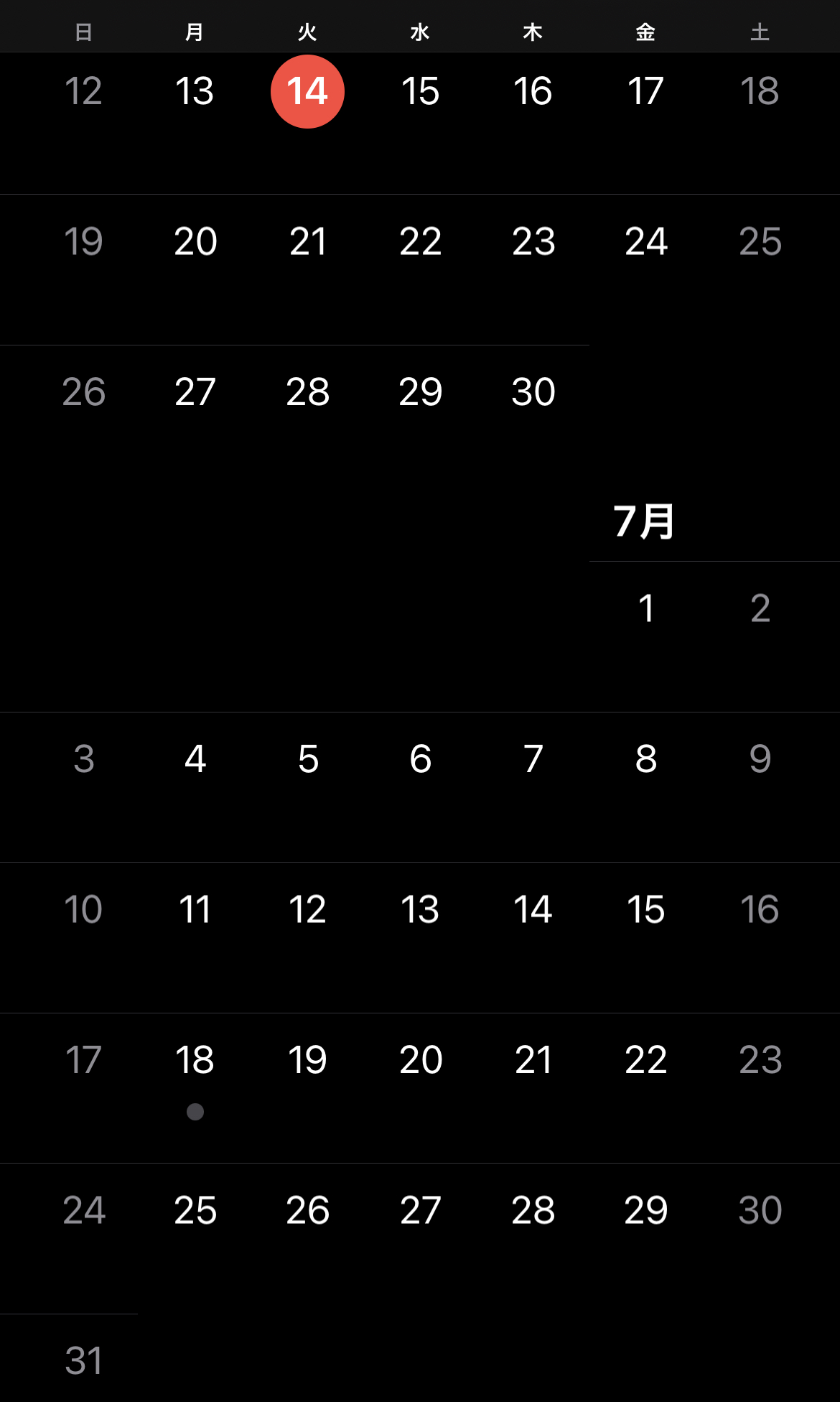The image size is (840, 1402).
Task: Select today's date, the red-circled 14
Action: [307, 92]
